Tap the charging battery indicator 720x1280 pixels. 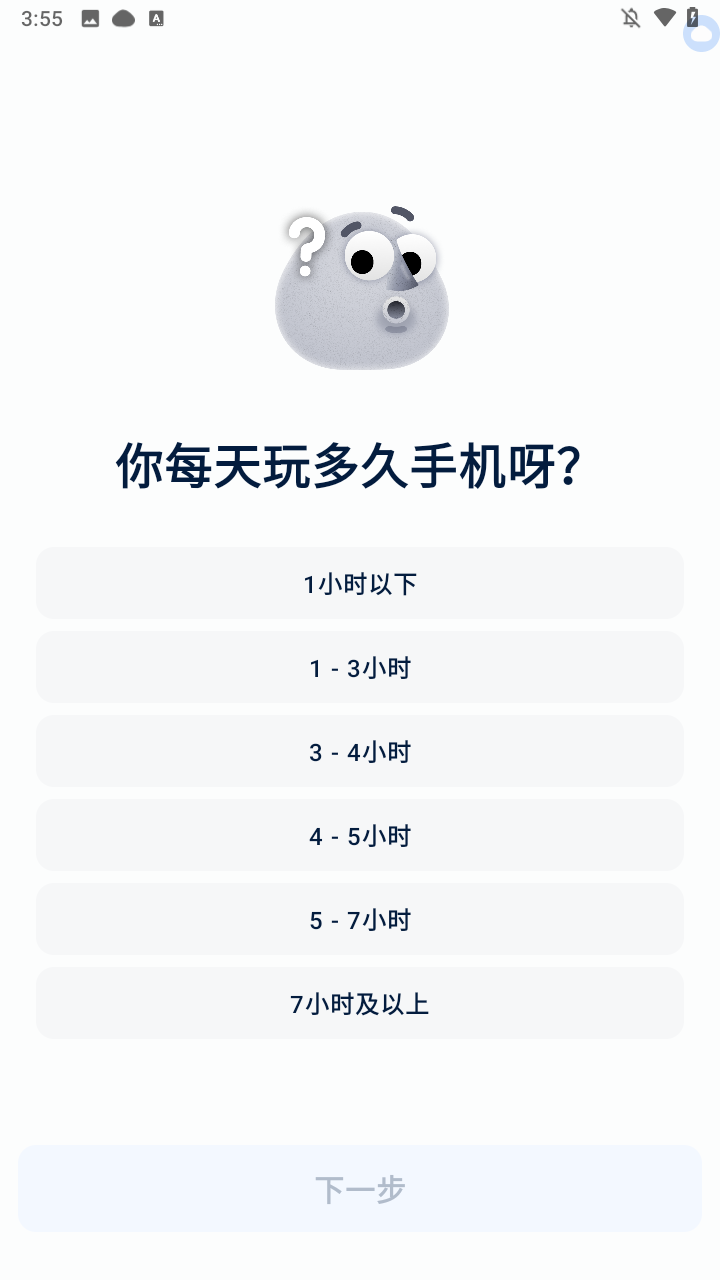coord(694,17)
